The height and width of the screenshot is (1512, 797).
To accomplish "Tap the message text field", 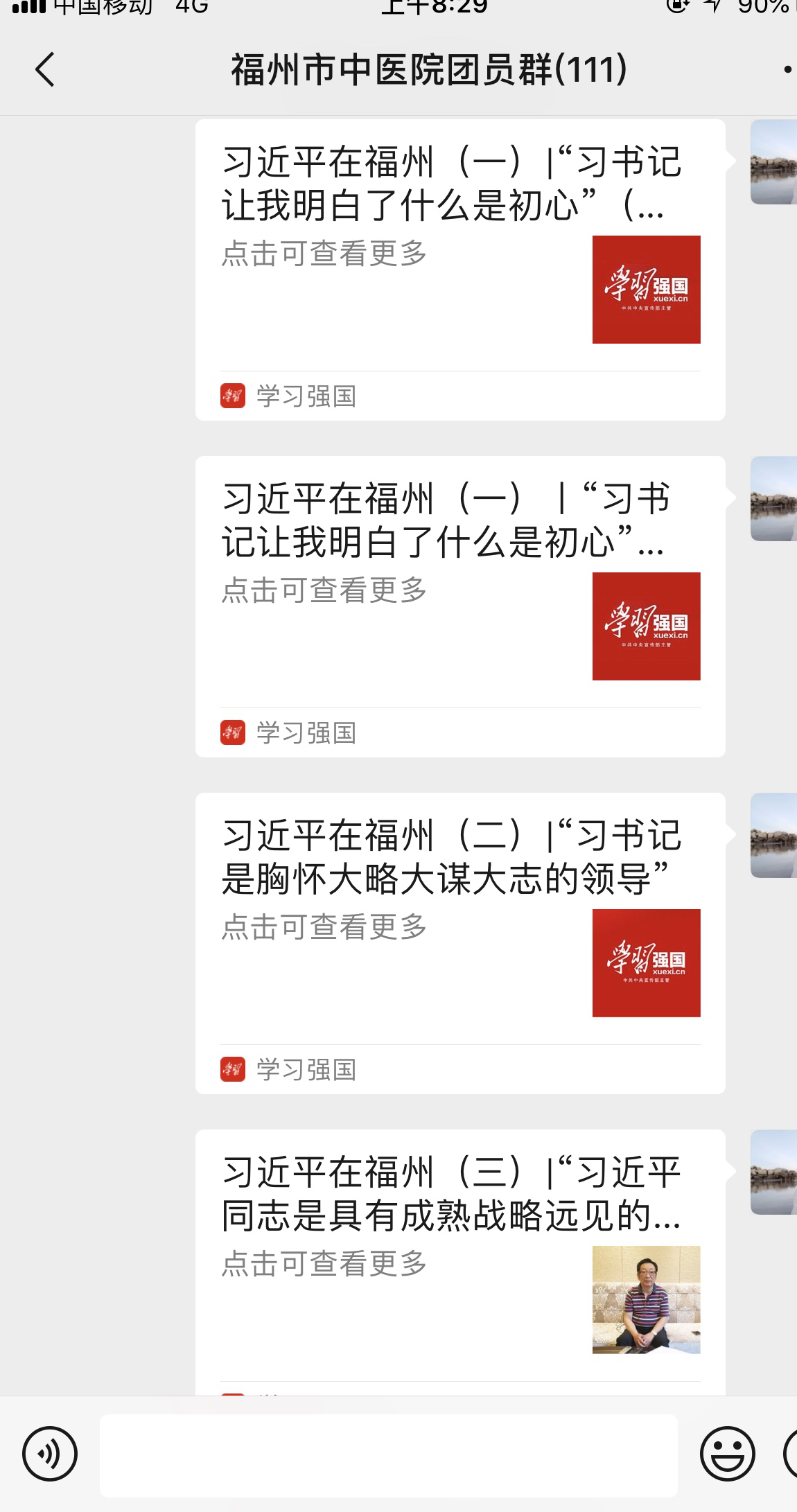I will (388, 1454).
